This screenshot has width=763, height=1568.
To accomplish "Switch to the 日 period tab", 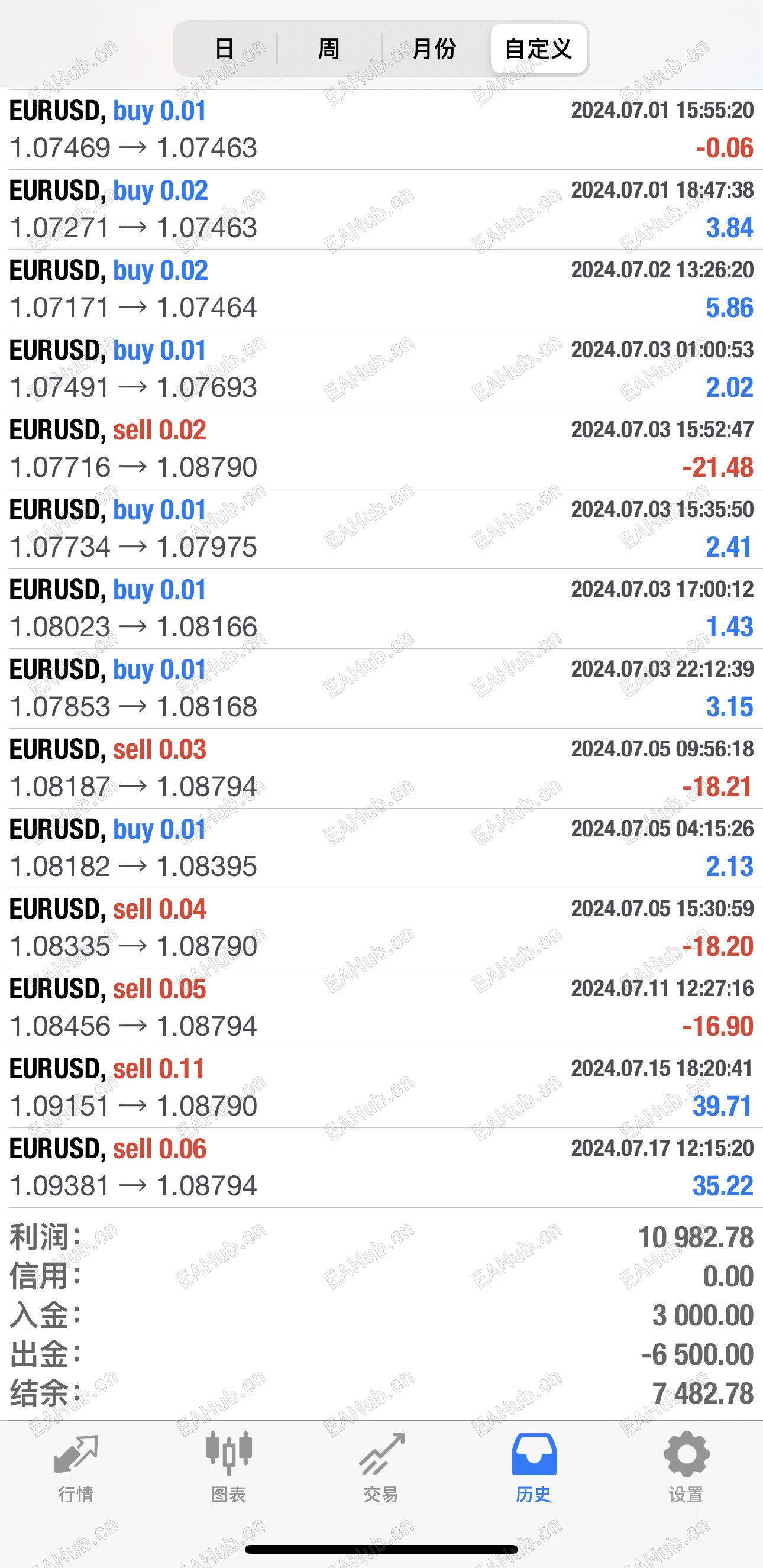I will [225, 49].
